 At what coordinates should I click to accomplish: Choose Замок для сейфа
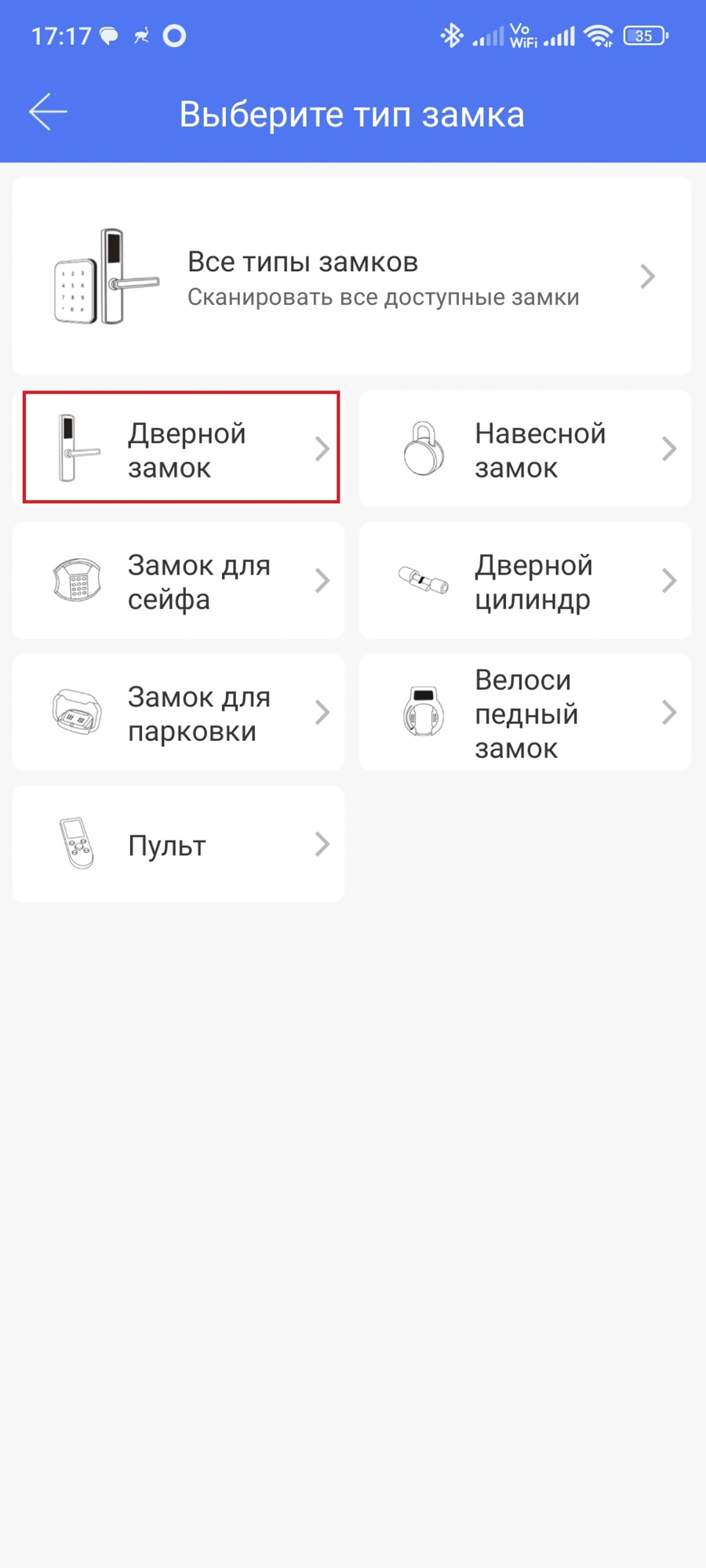[x=179, y=580]
